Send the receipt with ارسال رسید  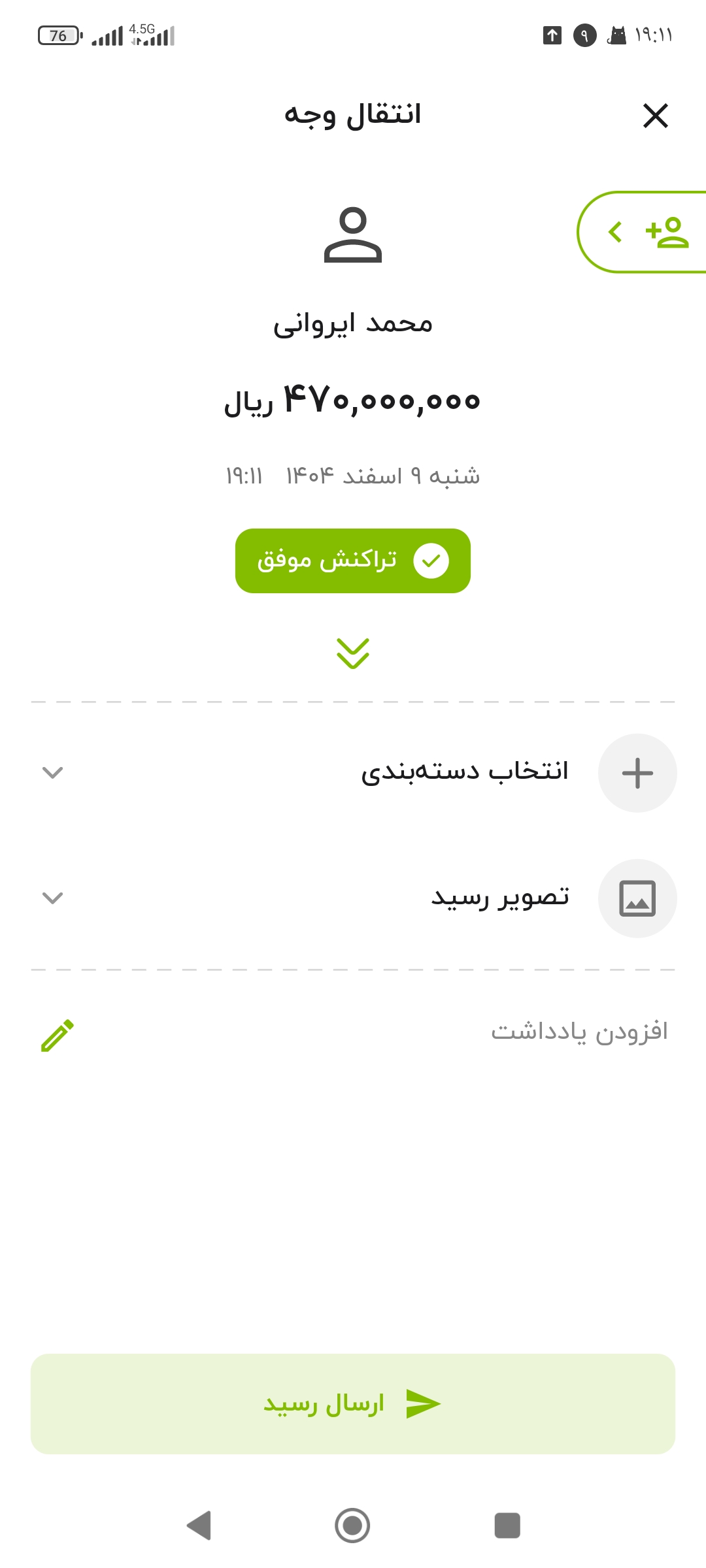(353, 1404)
